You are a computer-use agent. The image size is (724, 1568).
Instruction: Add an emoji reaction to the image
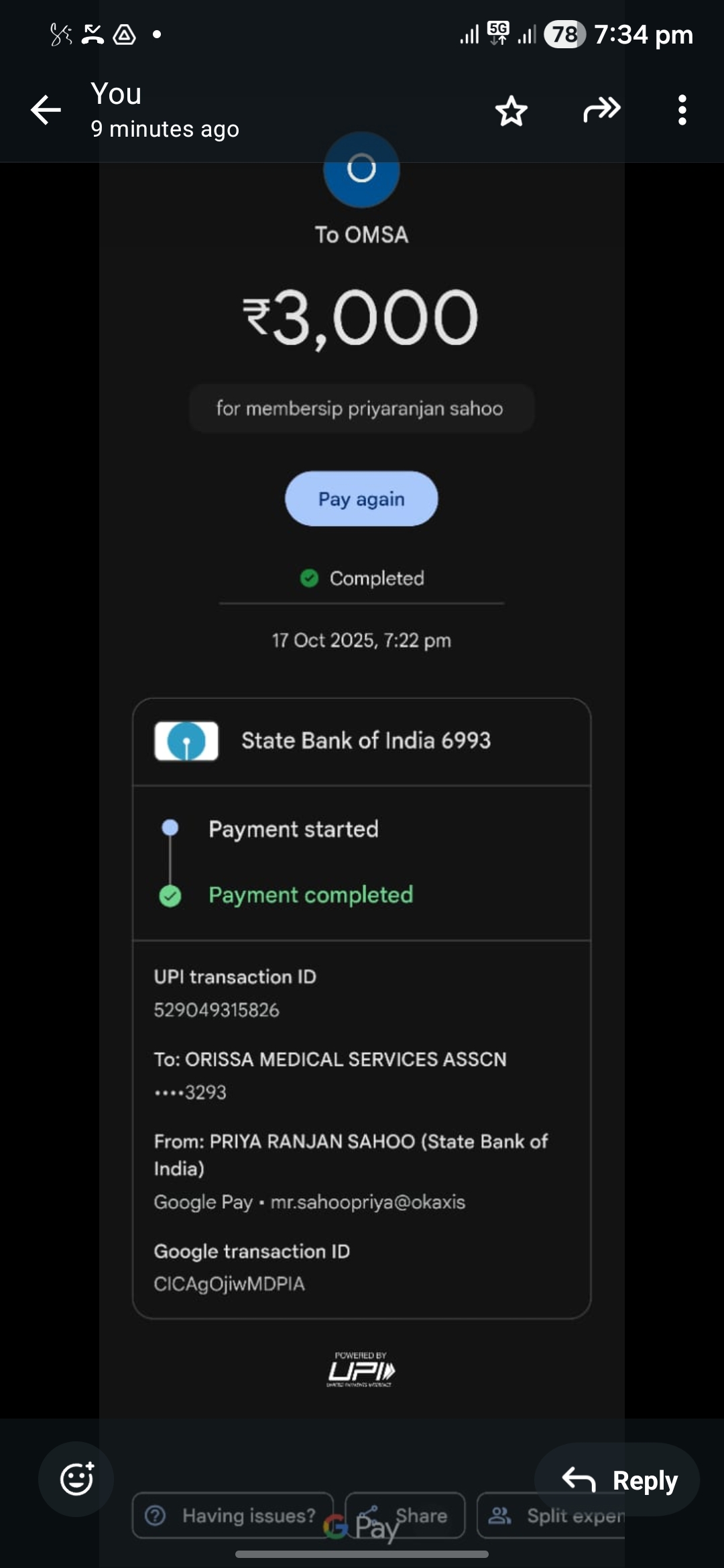point(76,1479)
